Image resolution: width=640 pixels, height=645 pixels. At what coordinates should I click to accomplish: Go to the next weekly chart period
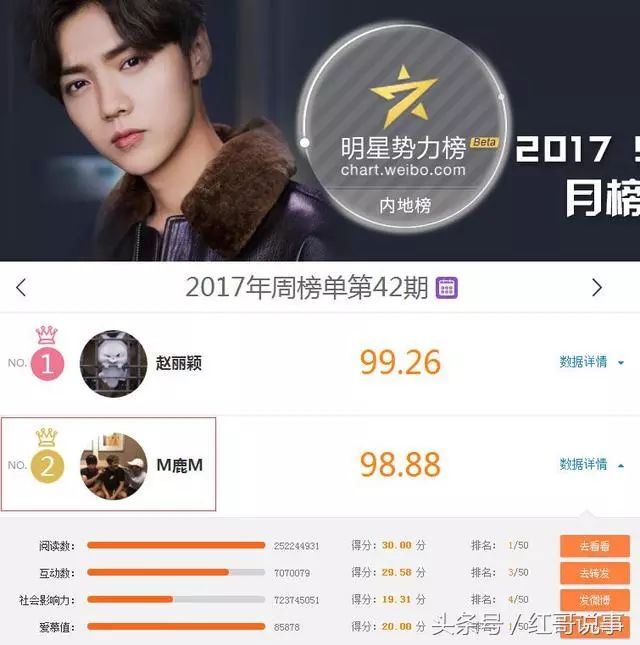(597, 288)
